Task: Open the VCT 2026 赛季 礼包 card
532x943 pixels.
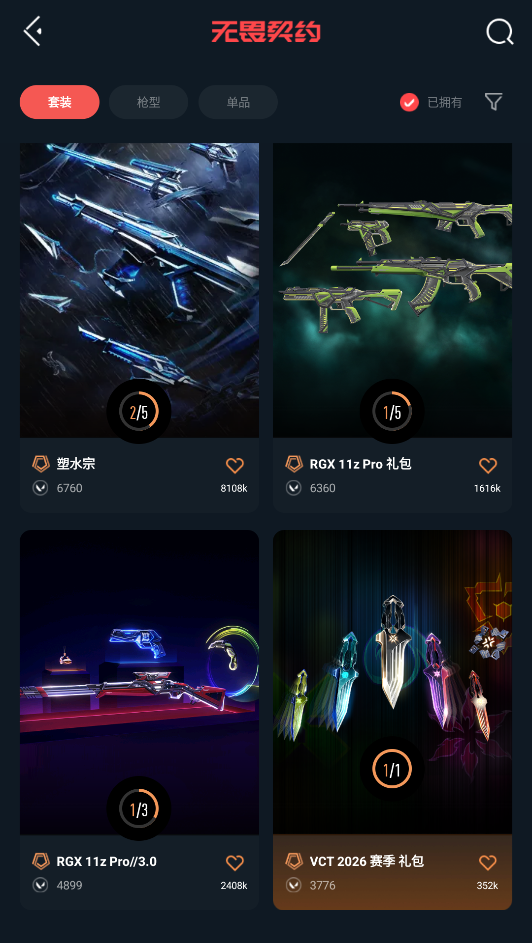Action: [393, 720]
